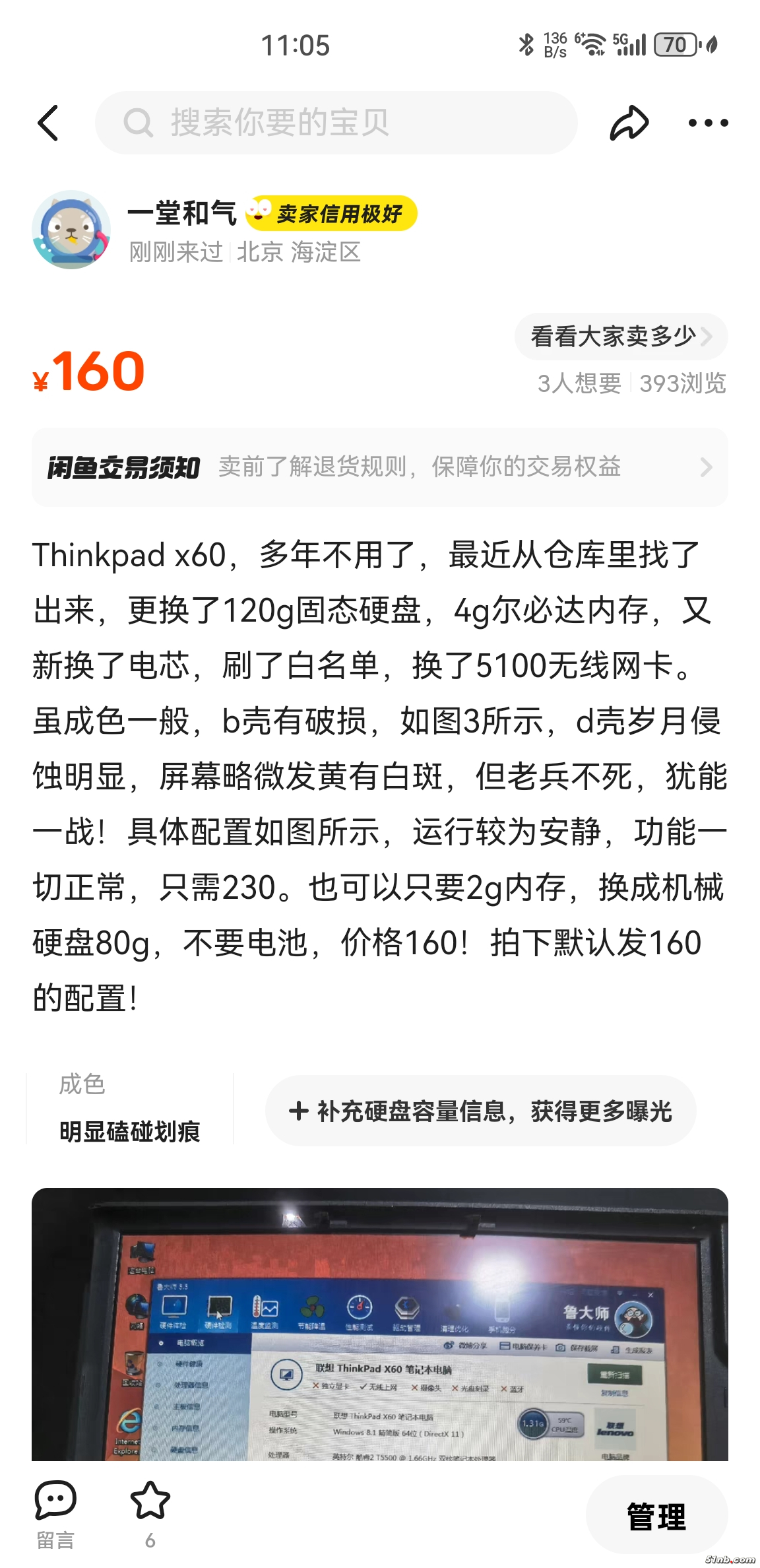Tap the 管理 manage button

pyautogui.click(x=656, y=1516)
